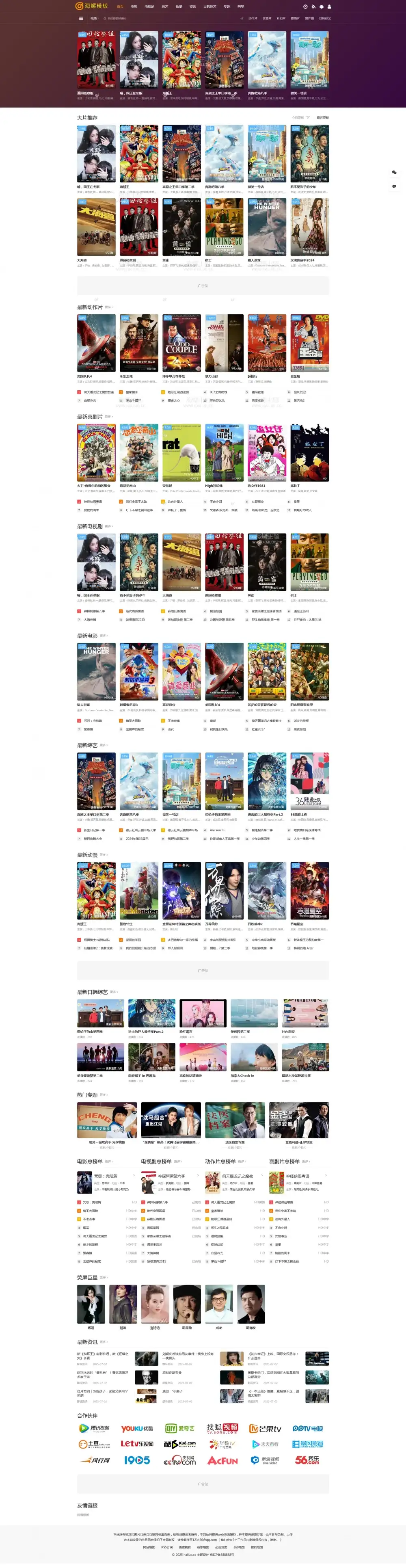
Task: Open the 专题 nav tab
Action: pyautogui.click(x=227, y=6)
